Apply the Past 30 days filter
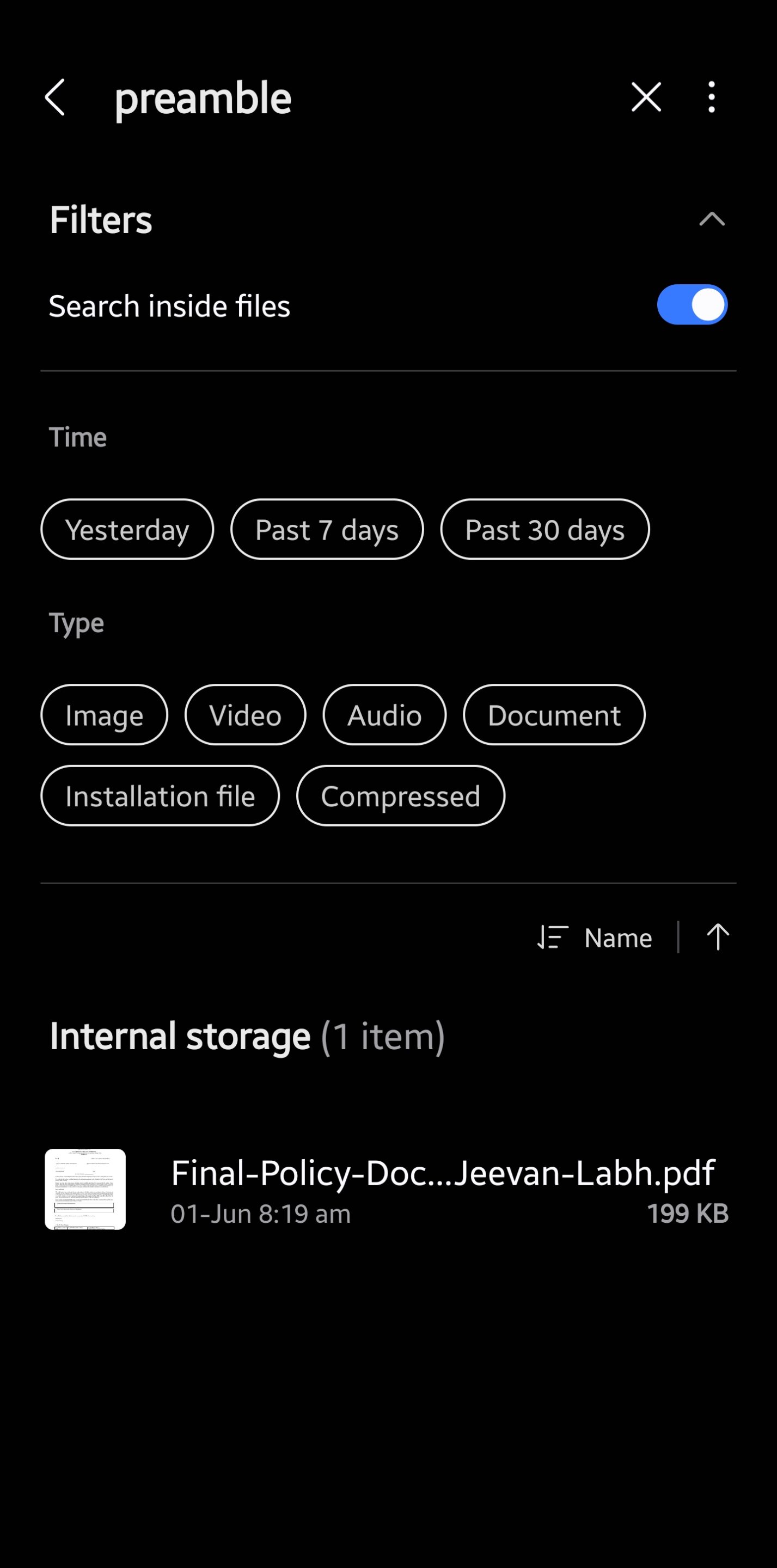Image resolution: width=777 pixels, height=1568 pixels. (544, 530)
